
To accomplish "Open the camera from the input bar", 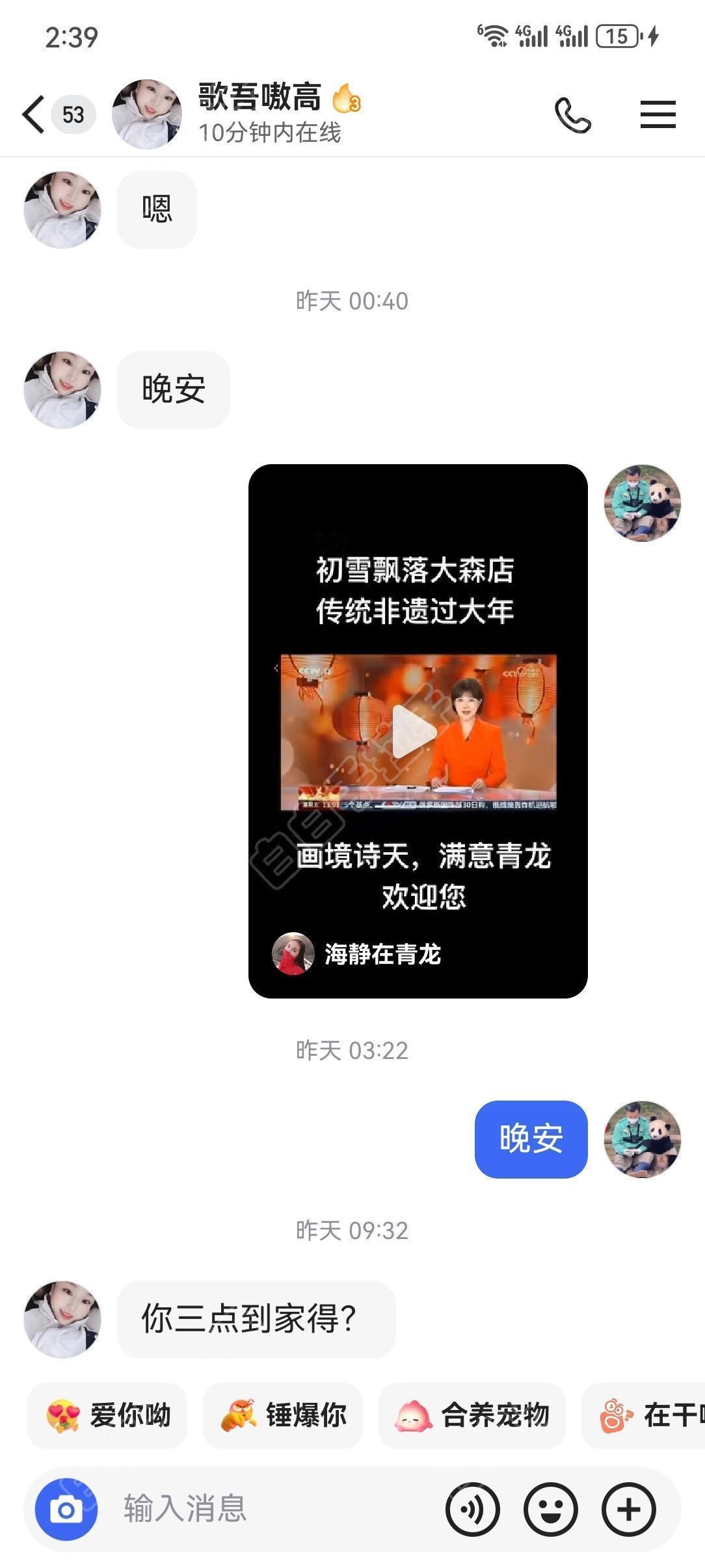I will click(66, 1509).
